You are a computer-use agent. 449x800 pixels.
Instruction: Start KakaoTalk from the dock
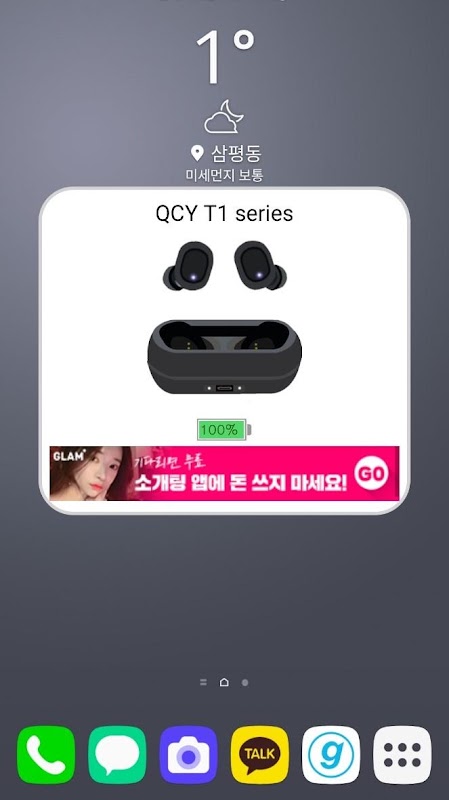click(260, 755)
